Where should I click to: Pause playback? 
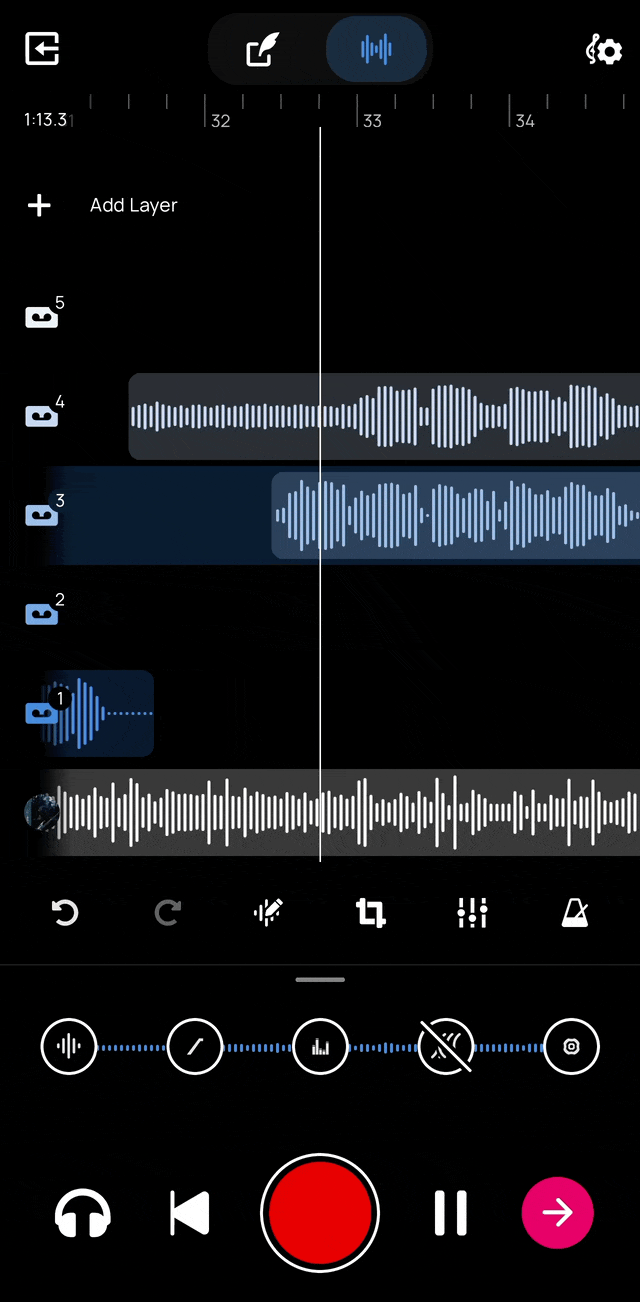(450, 1213)
